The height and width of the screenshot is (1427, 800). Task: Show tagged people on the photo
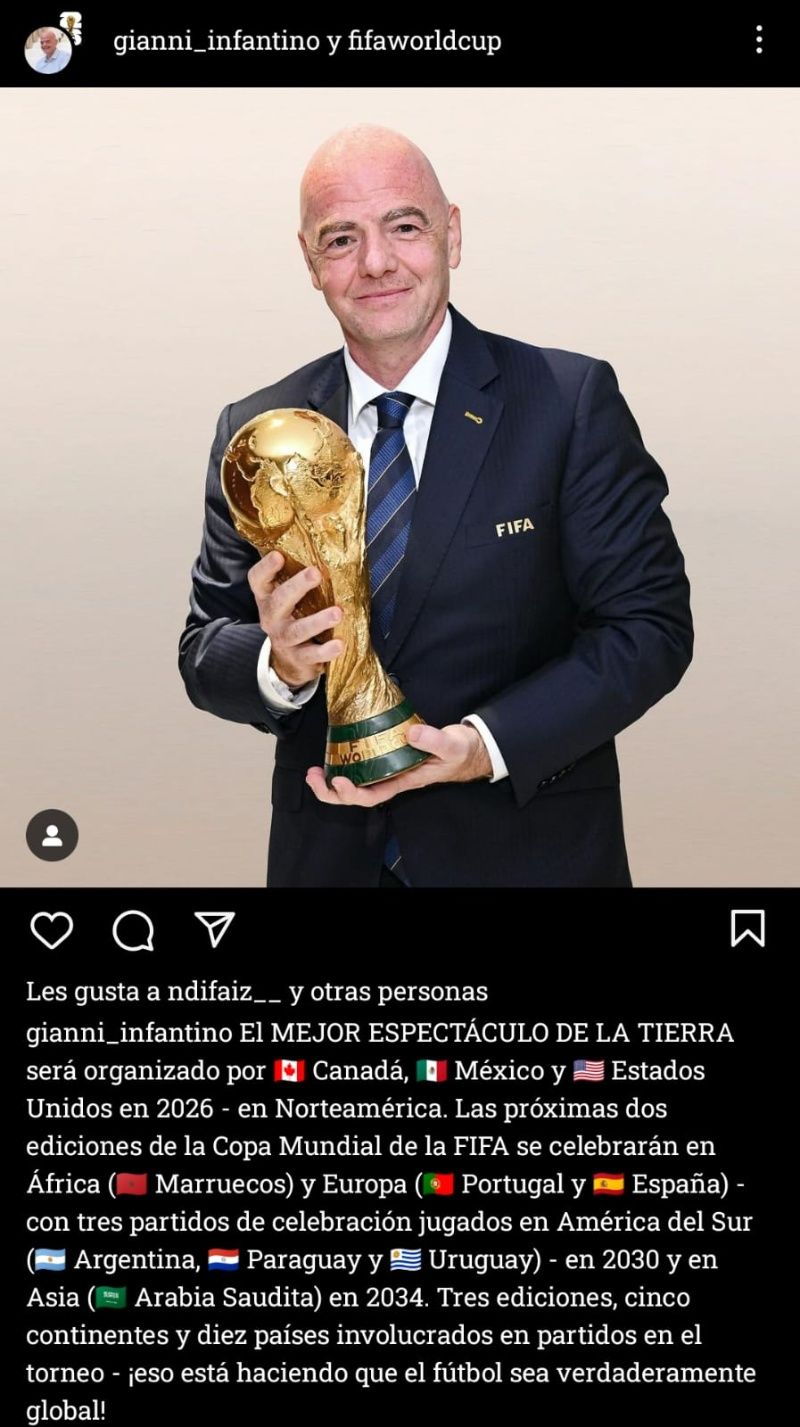point(52,835)
